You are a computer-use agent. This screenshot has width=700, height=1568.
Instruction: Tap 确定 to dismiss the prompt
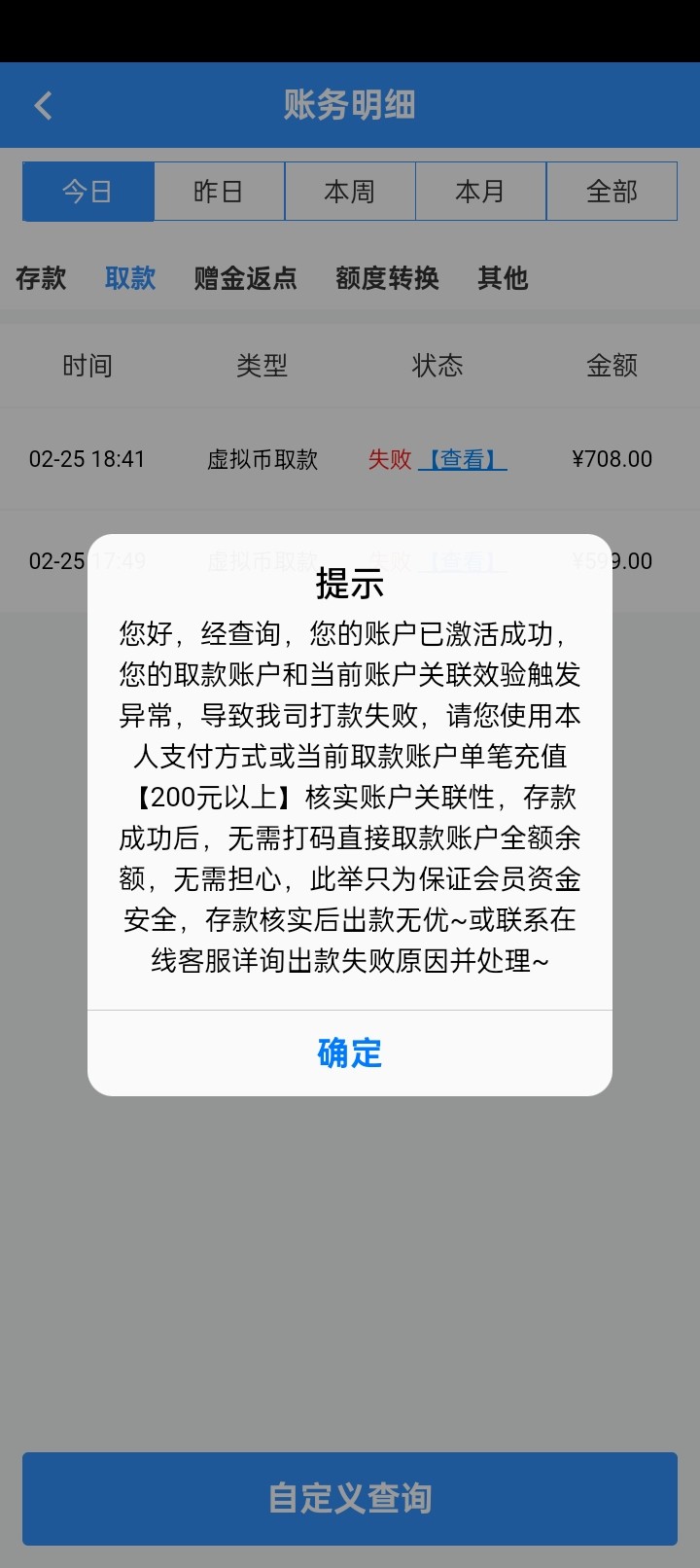350,1053
